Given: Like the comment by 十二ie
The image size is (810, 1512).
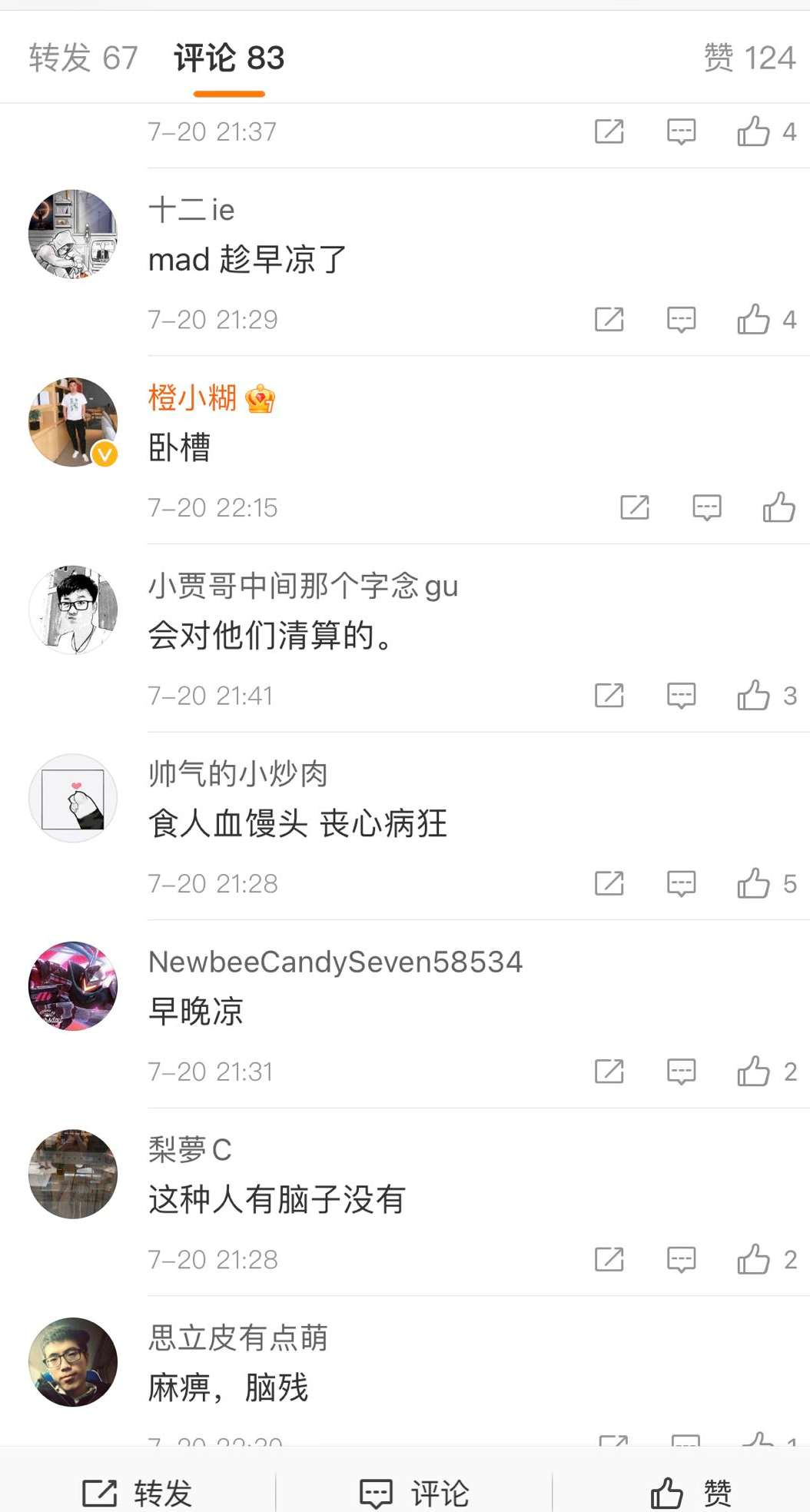Looking at the screenshot, I should coord(753,319).
